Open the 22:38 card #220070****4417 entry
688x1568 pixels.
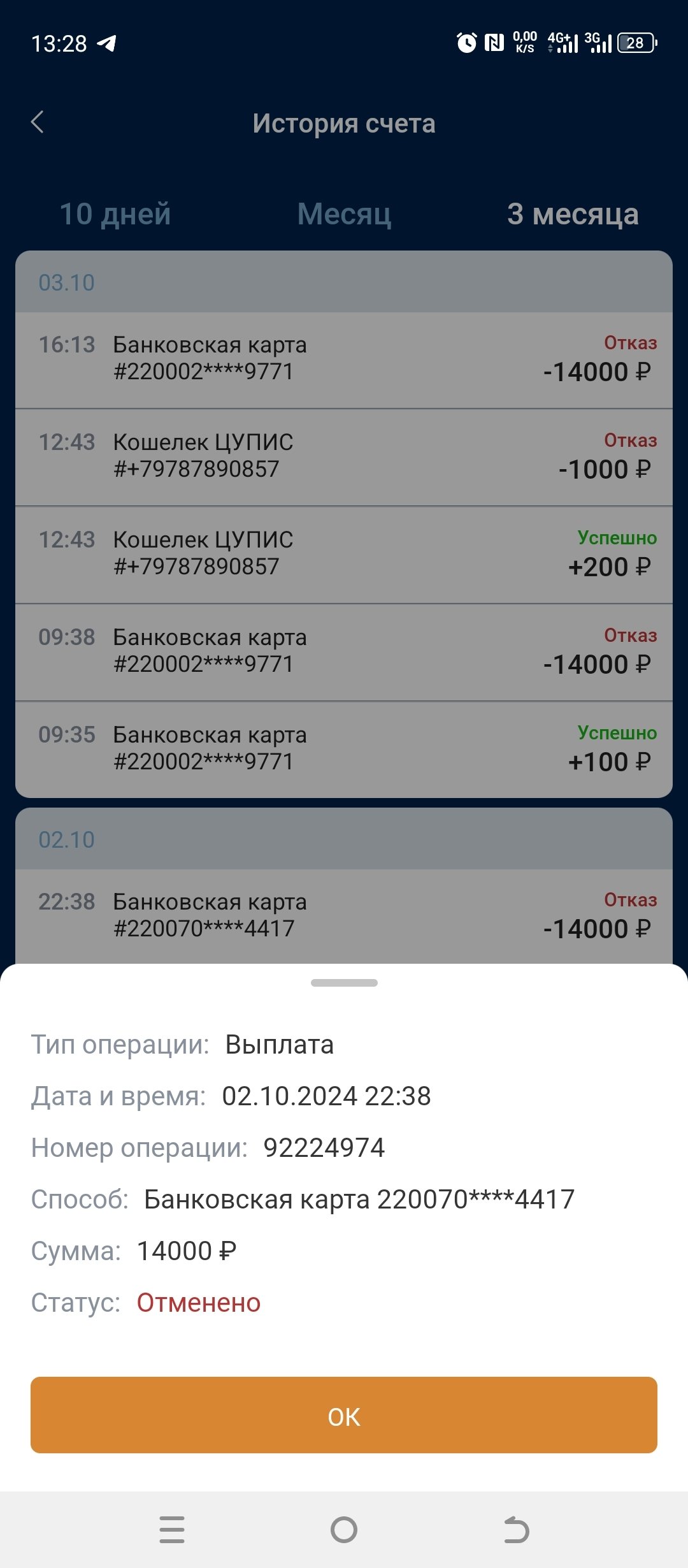click(344, 916)
